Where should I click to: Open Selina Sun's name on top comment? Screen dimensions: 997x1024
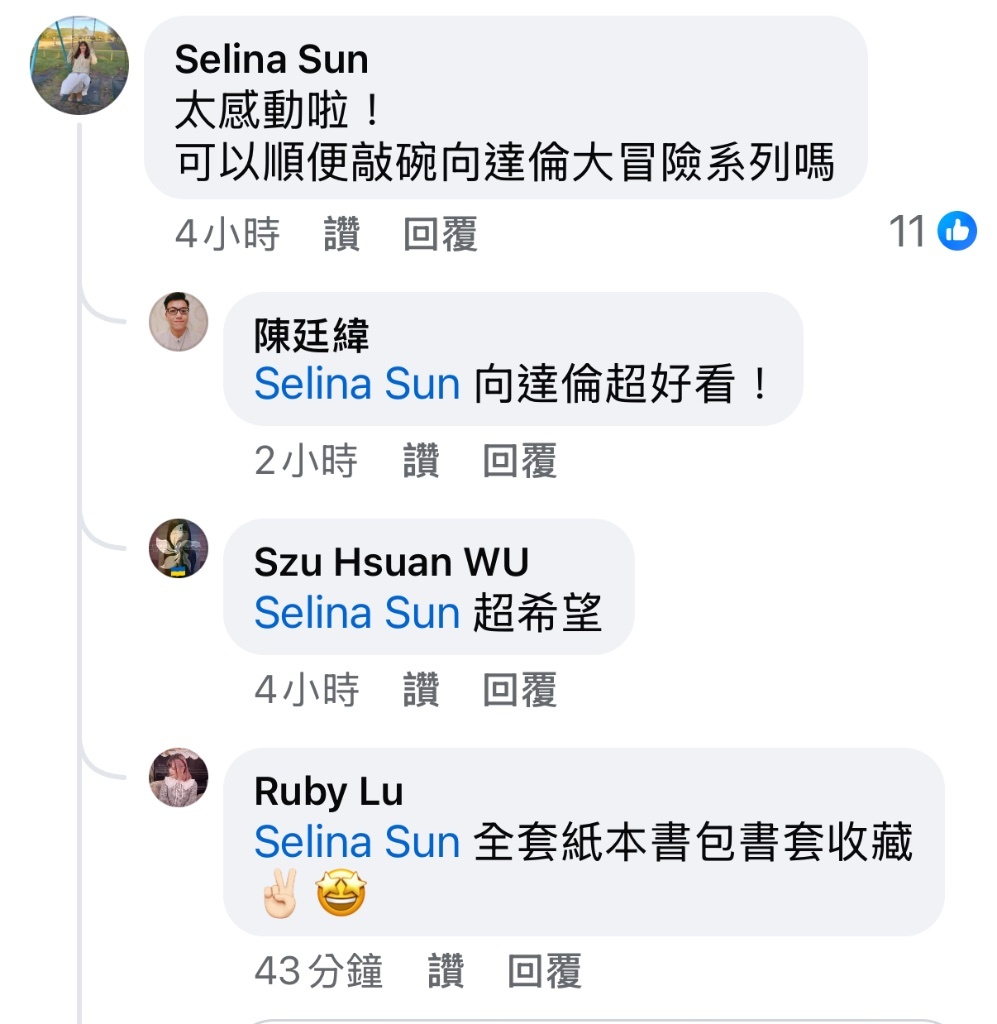coord(271,60)
